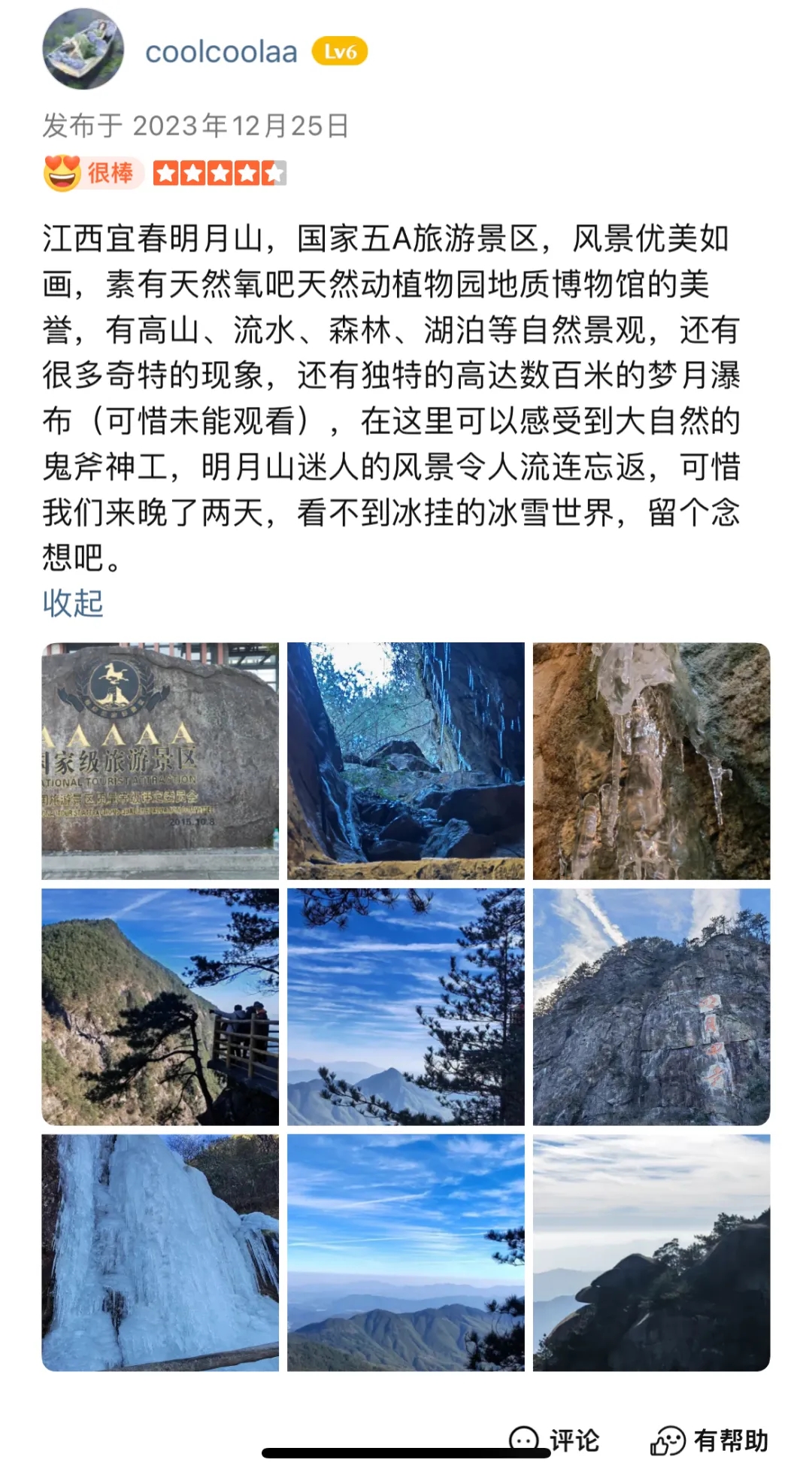Open the cliffside walkway photo
Screen dimensions: 812x1475
click(160, 1006)
